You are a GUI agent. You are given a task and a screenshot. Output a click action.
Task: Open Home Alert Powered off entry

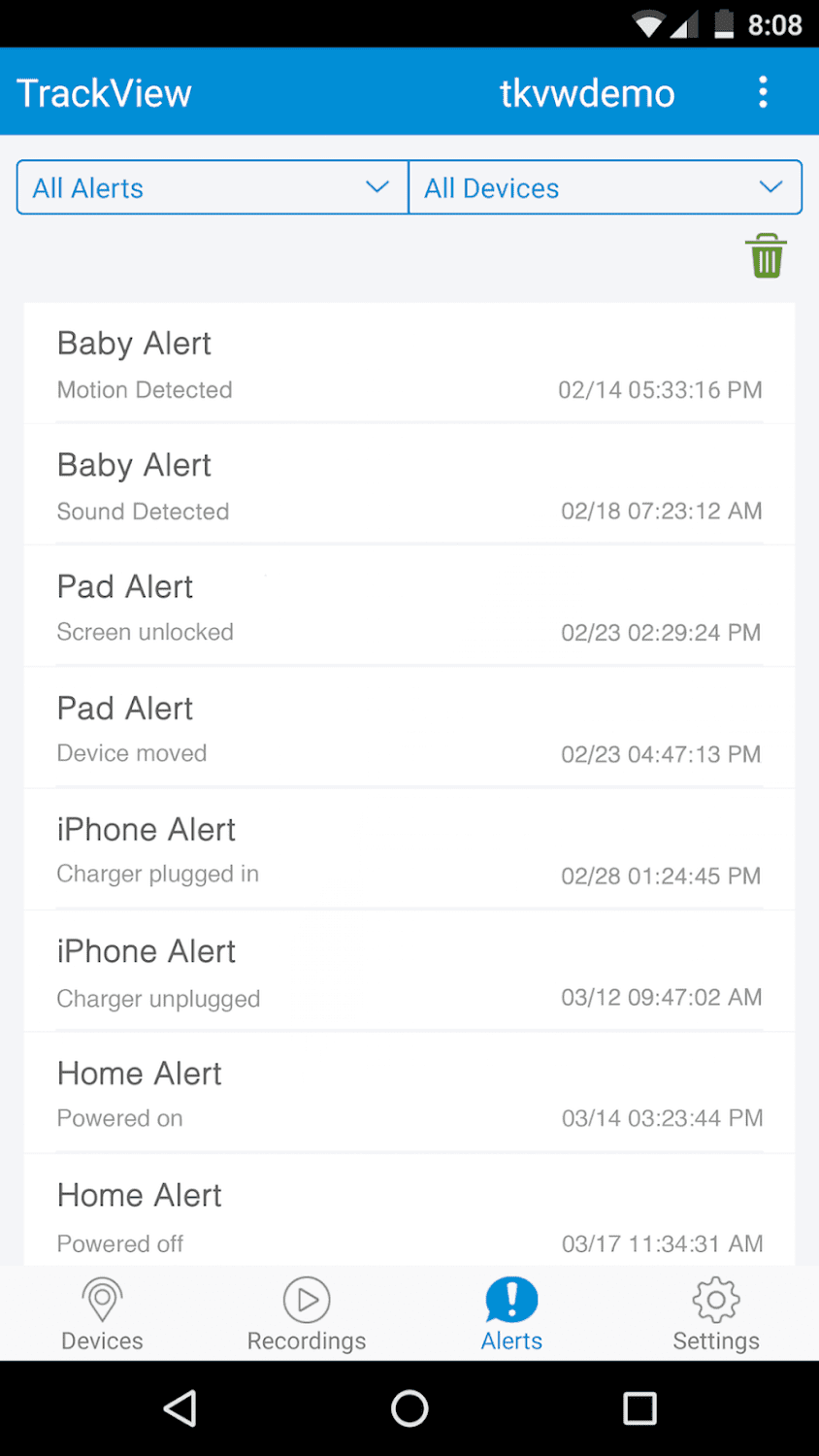pyautogui.click(x=409, y=1213)
